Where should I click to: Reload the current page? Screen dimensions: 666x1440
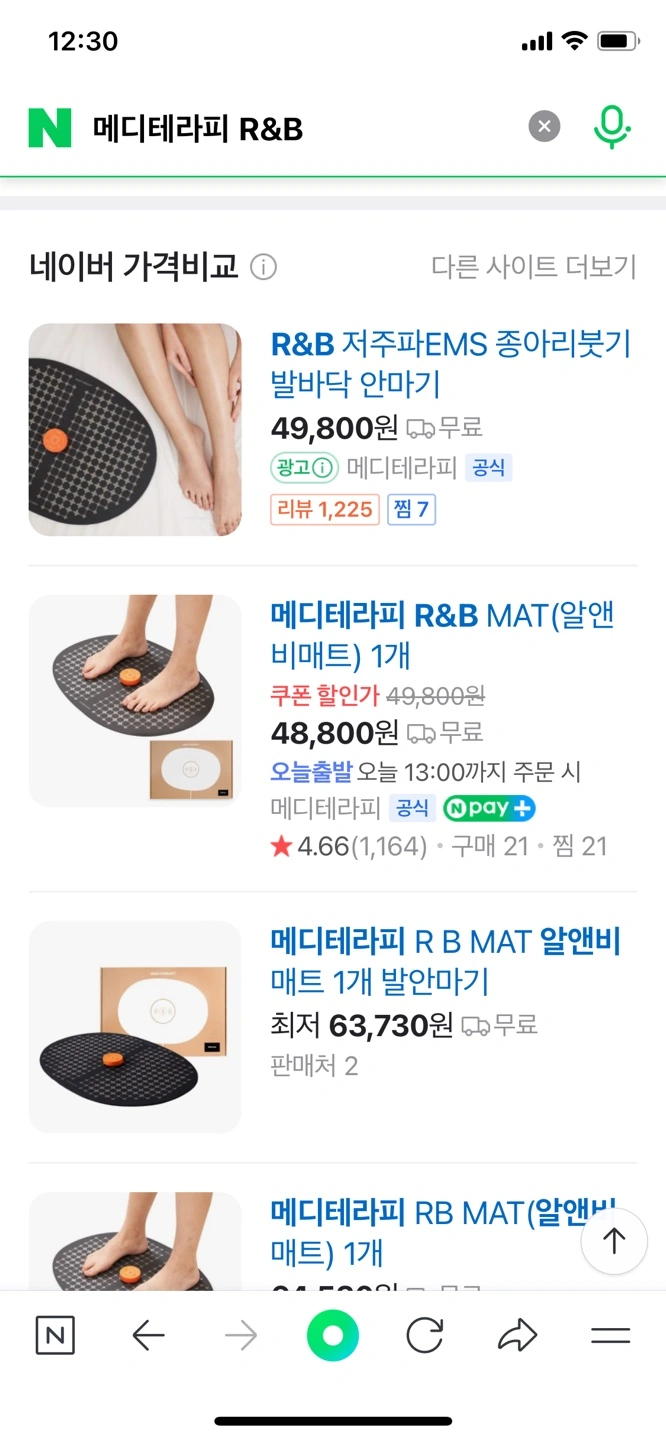pos(425,1336)
